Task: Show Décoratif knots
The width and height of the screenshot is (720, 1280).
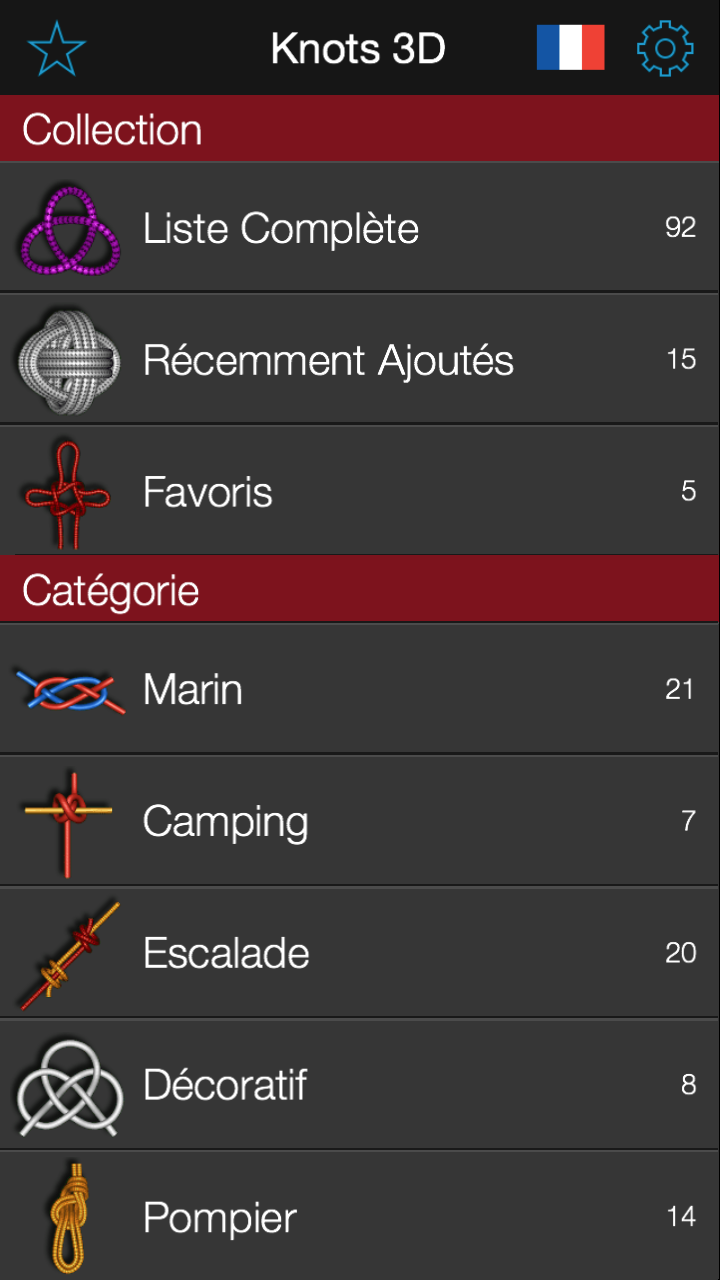Action: pyautogui.click(x=360, y=1084)
